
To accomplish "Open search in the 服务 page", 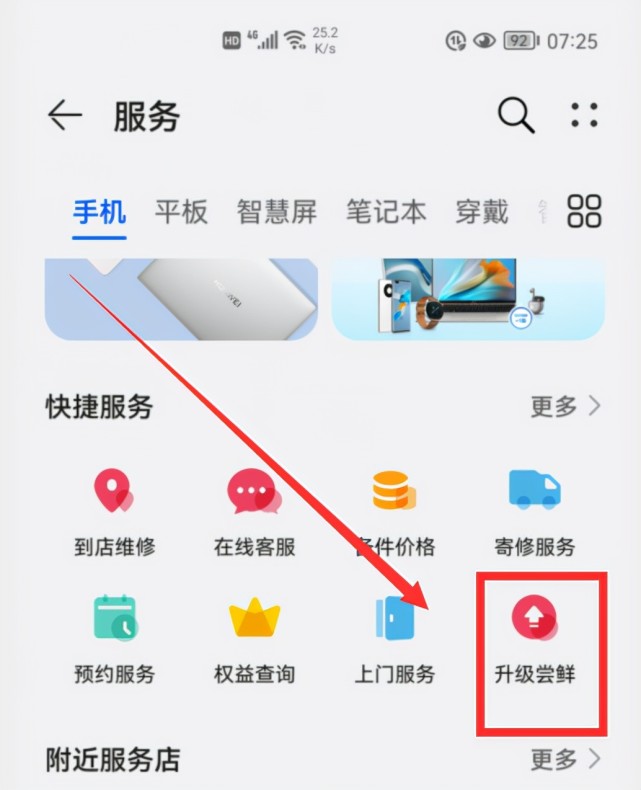I will [516, 116].
